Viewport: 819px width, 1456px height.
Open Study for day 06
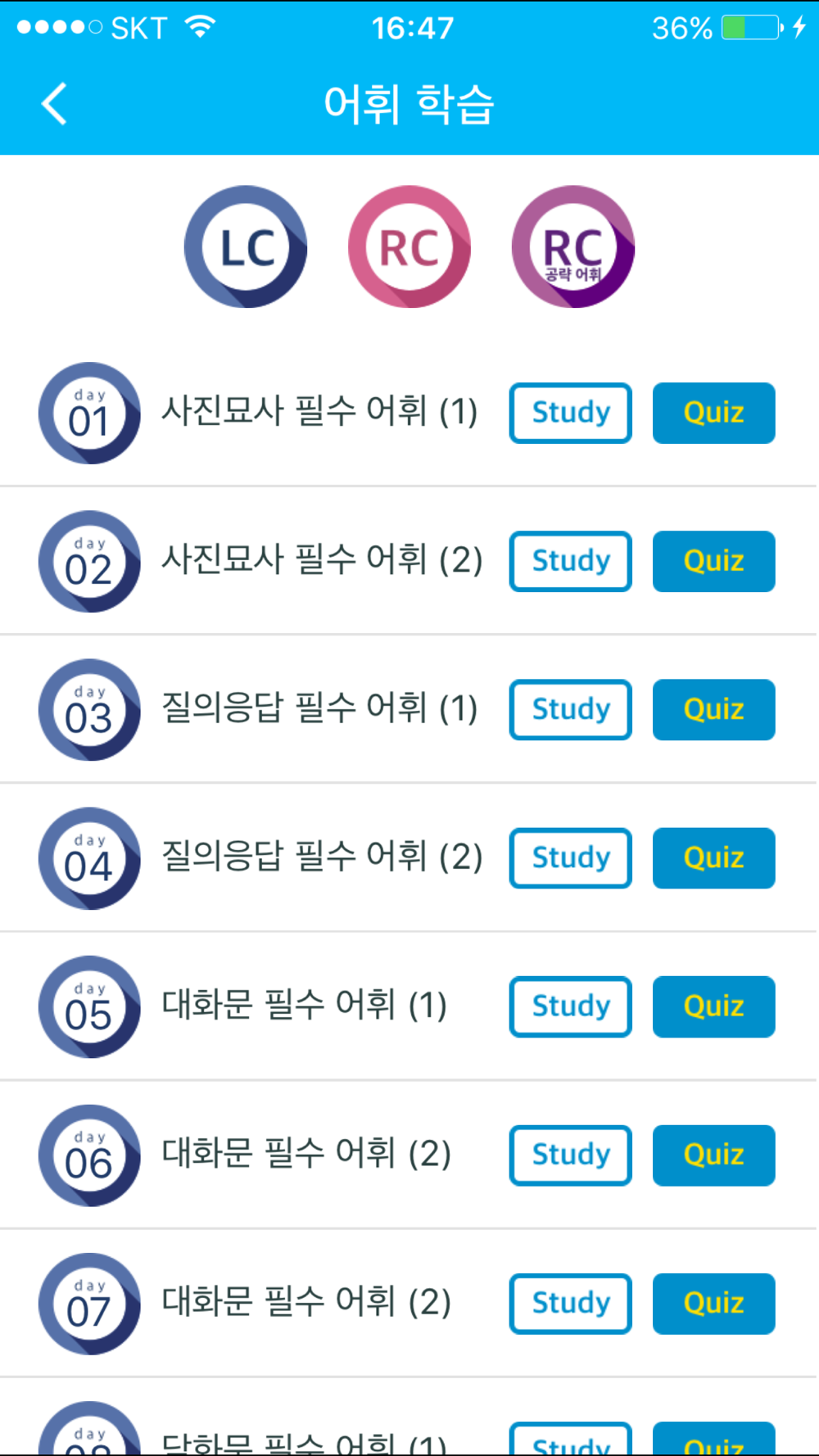[x=571, y=1155]
